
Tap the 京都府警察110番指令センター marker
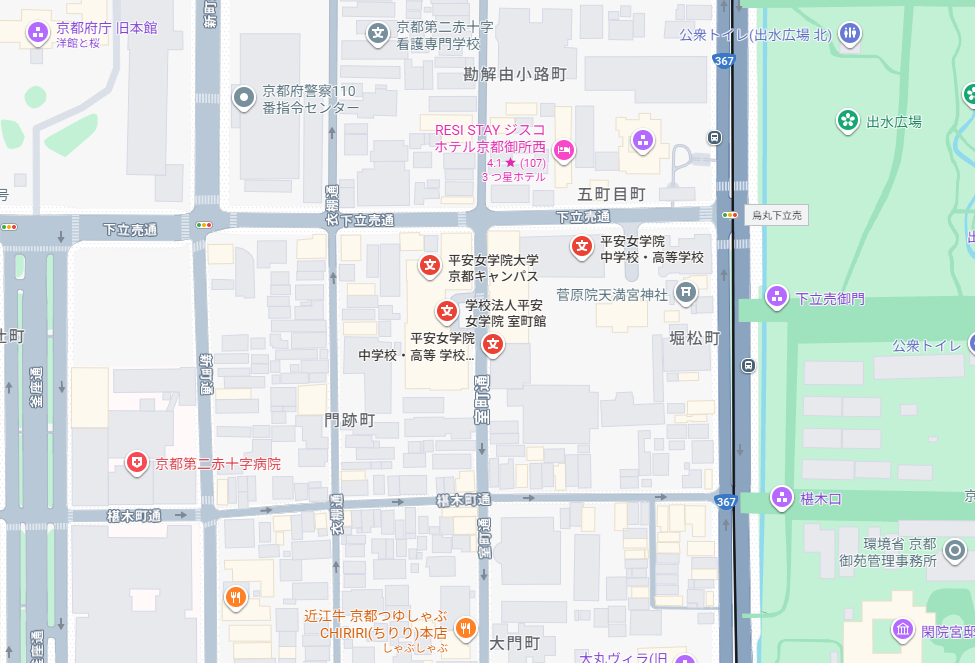click(x=243, y=97)
